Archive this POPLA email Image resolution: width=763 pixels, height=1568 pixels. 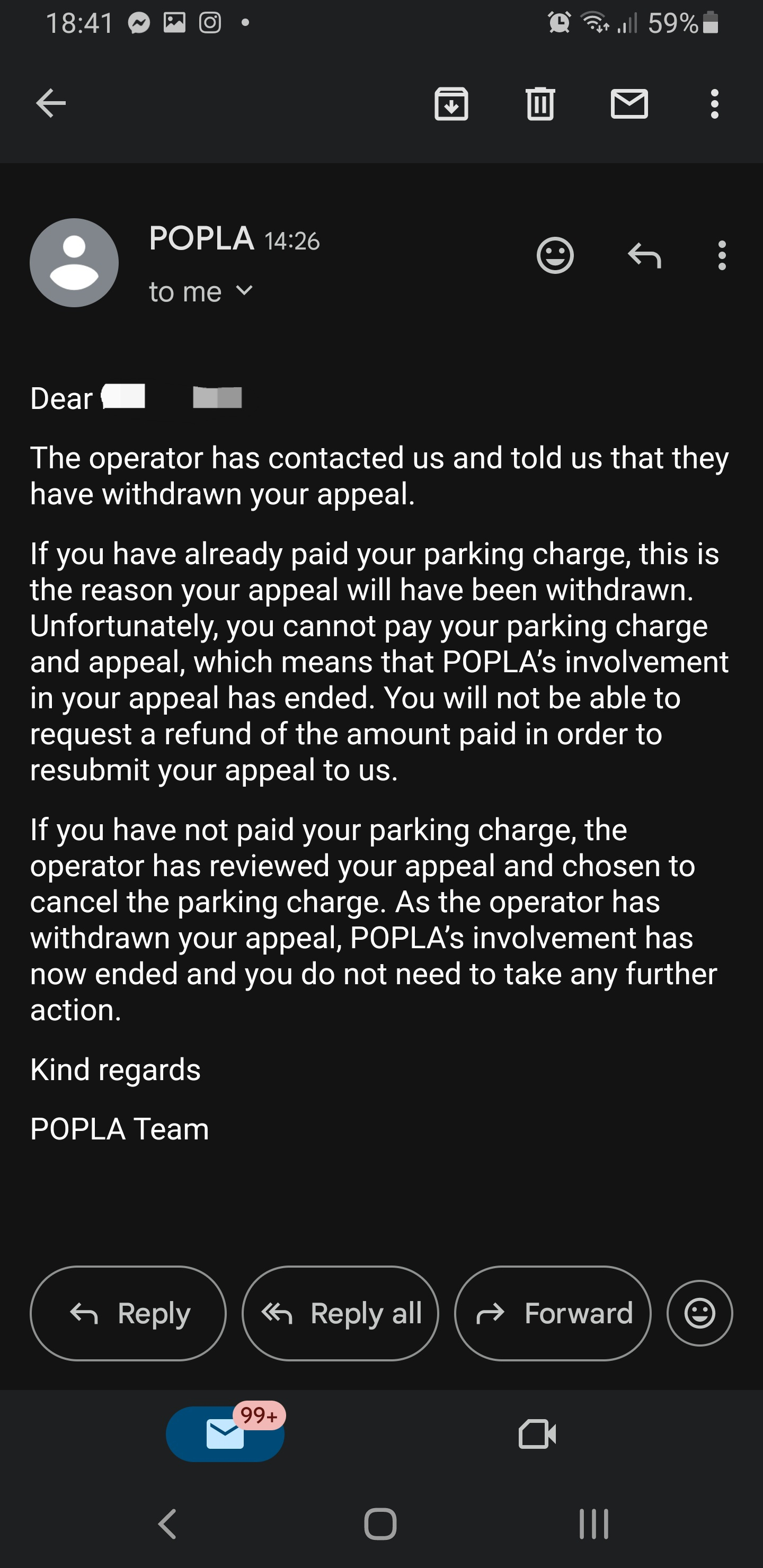(x=450, y=103)
